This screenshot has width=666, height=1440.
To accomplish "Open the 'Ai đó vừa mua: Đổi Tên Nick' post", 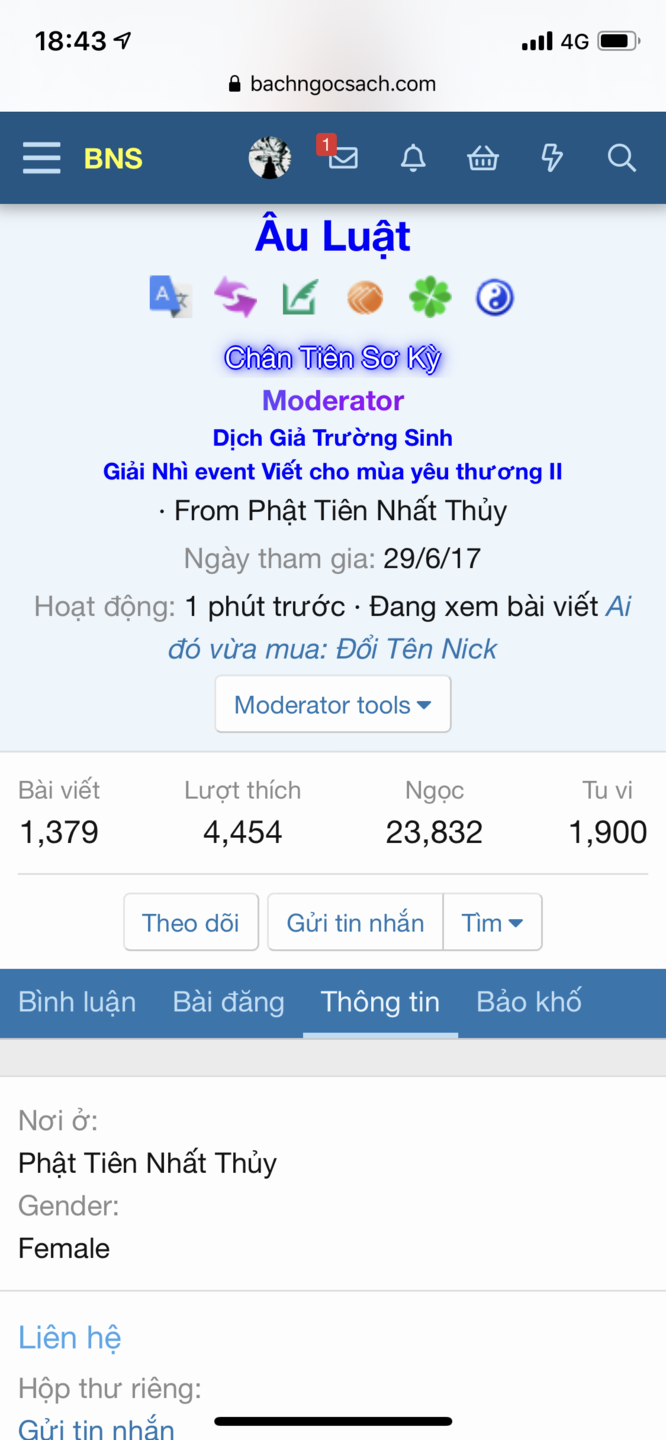I will (333, 648).
